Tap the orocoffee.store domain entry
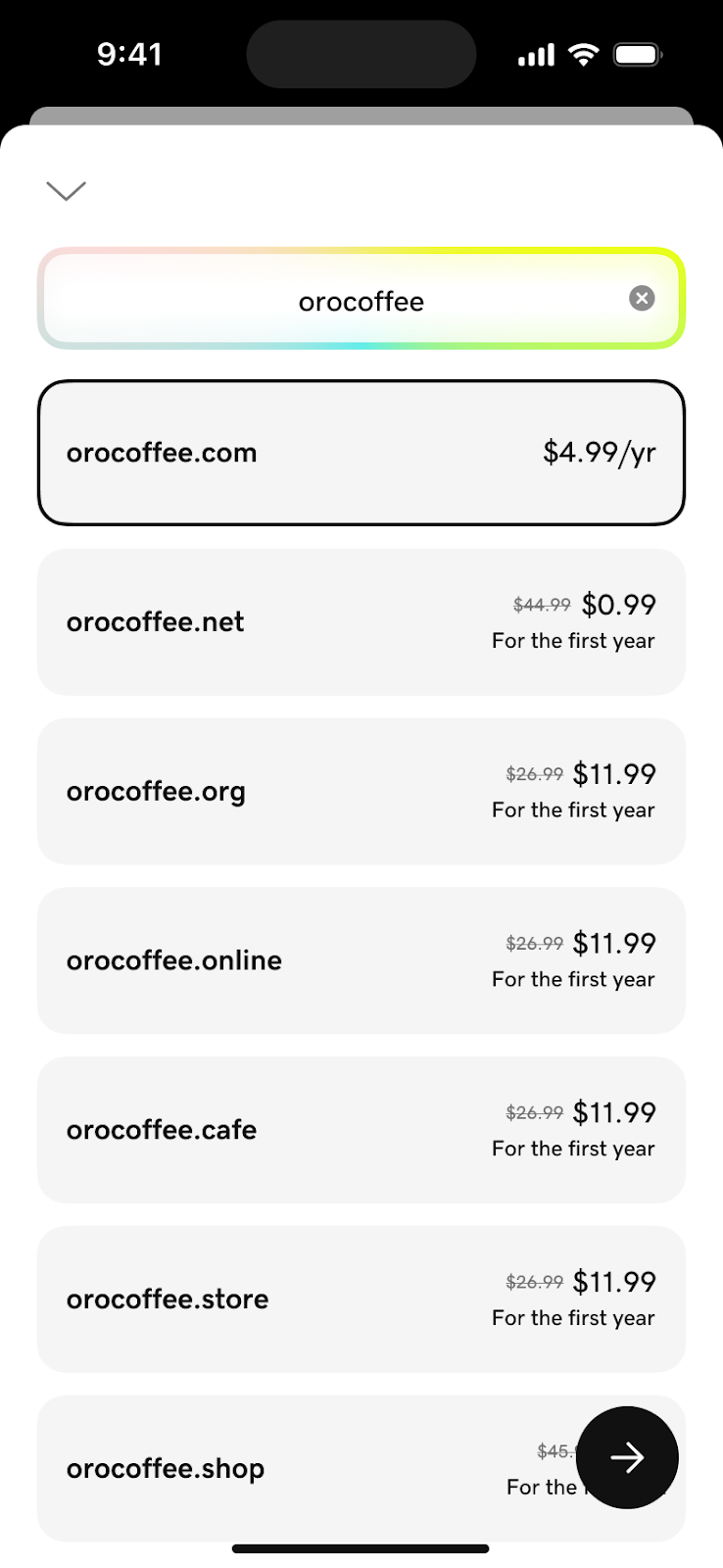Screen dimensions: 723x1568 361,1298
